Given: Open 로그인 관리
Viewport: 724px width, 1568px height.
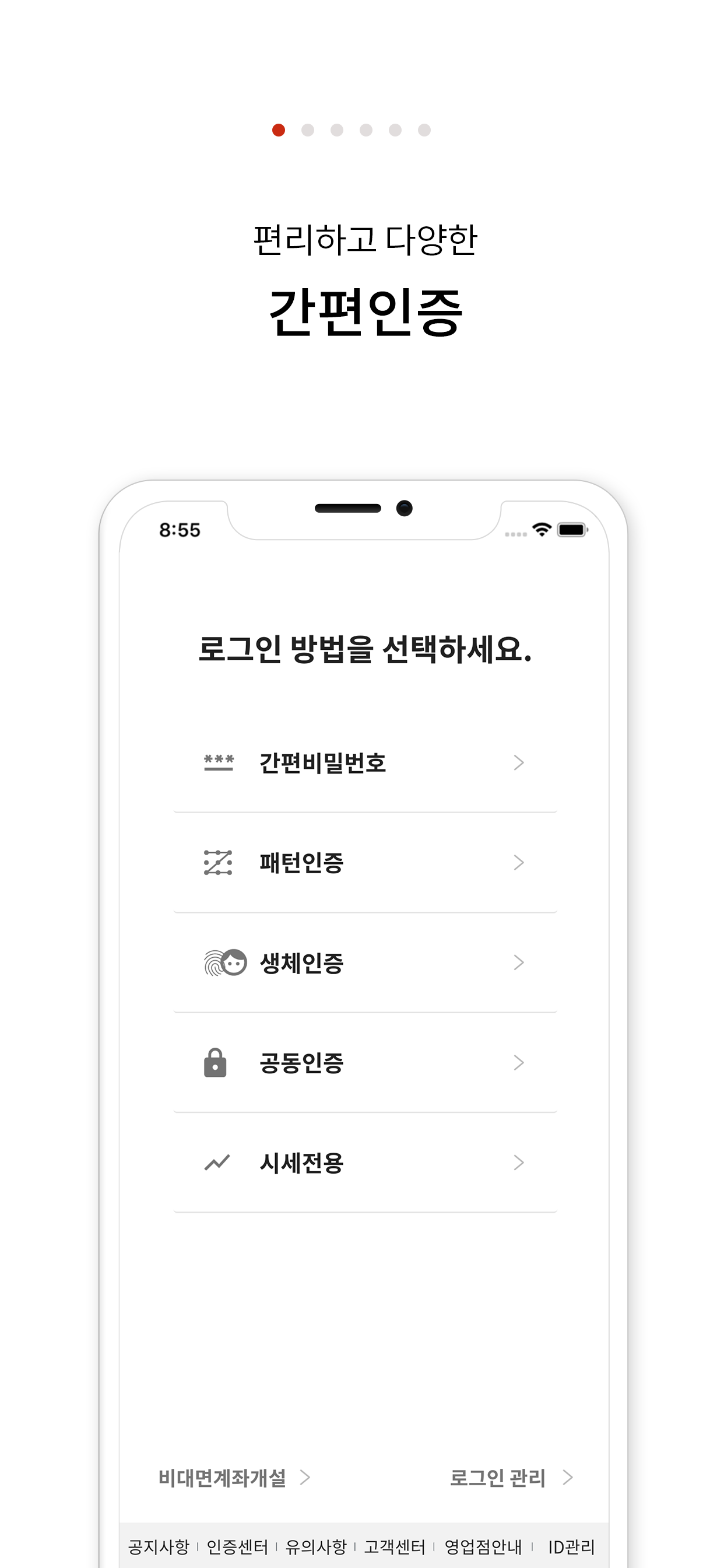Looking at the screenshot, I should (x=499, y=1476).
